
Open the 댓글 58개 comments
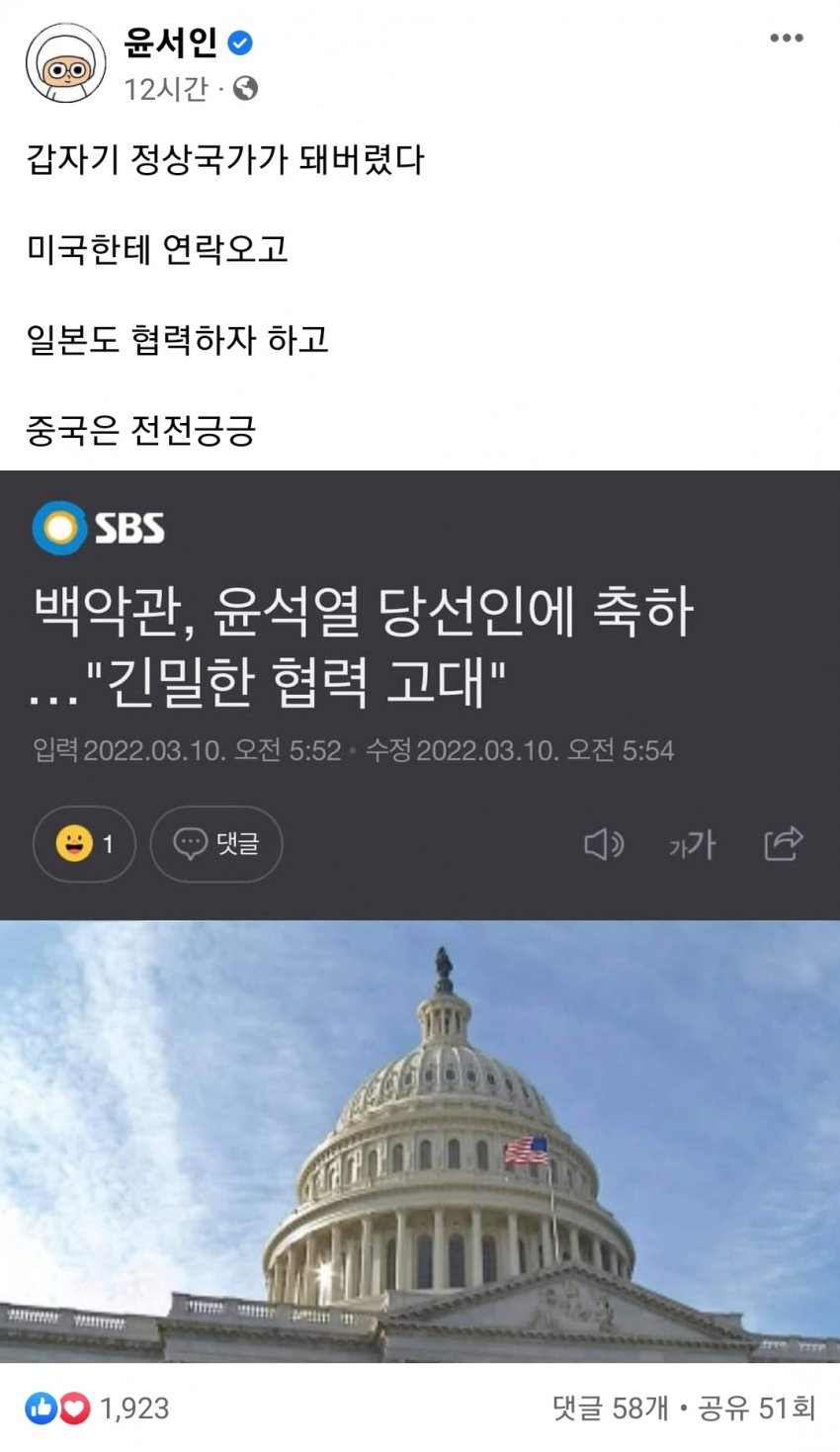[x=610, y=1408]
